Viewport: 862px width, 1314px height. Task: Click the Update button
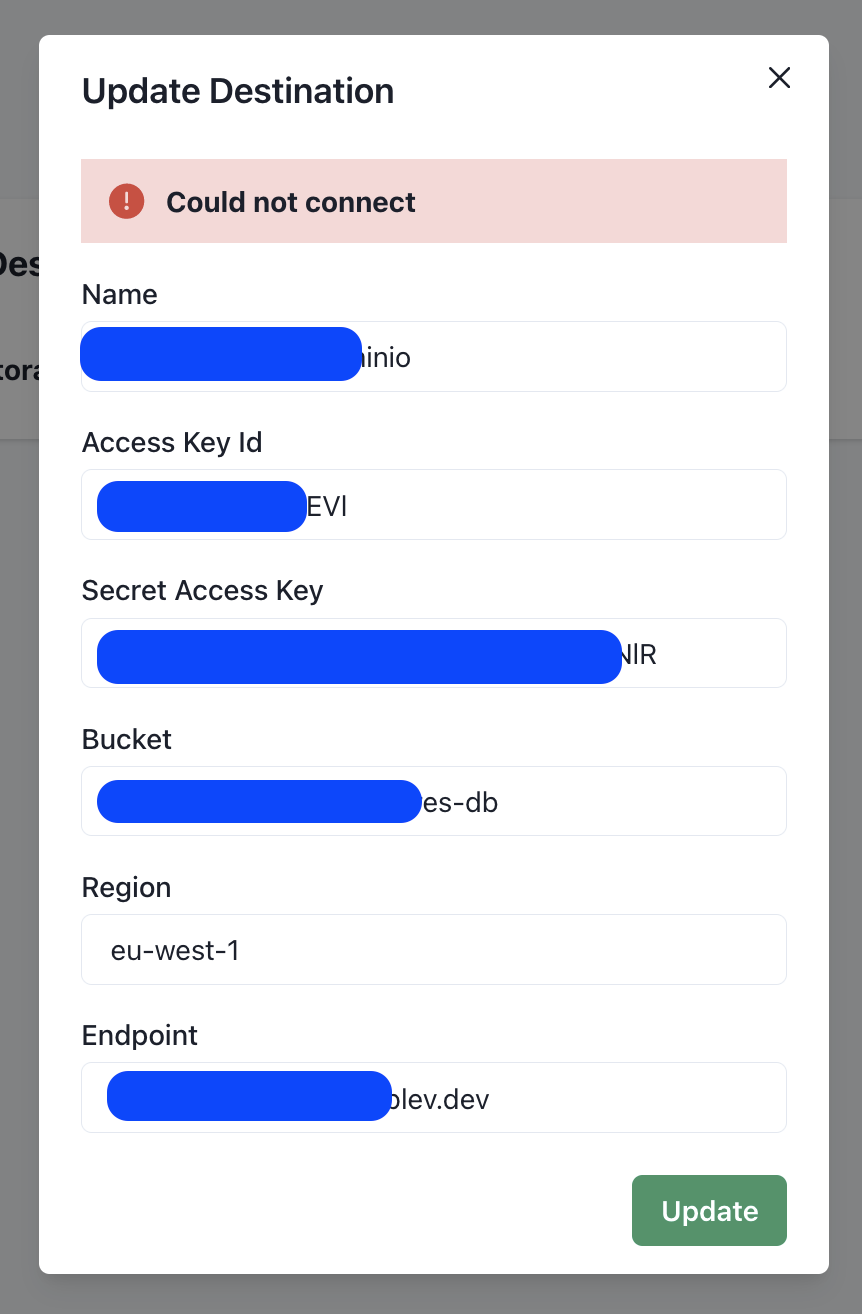[709, 1210]
